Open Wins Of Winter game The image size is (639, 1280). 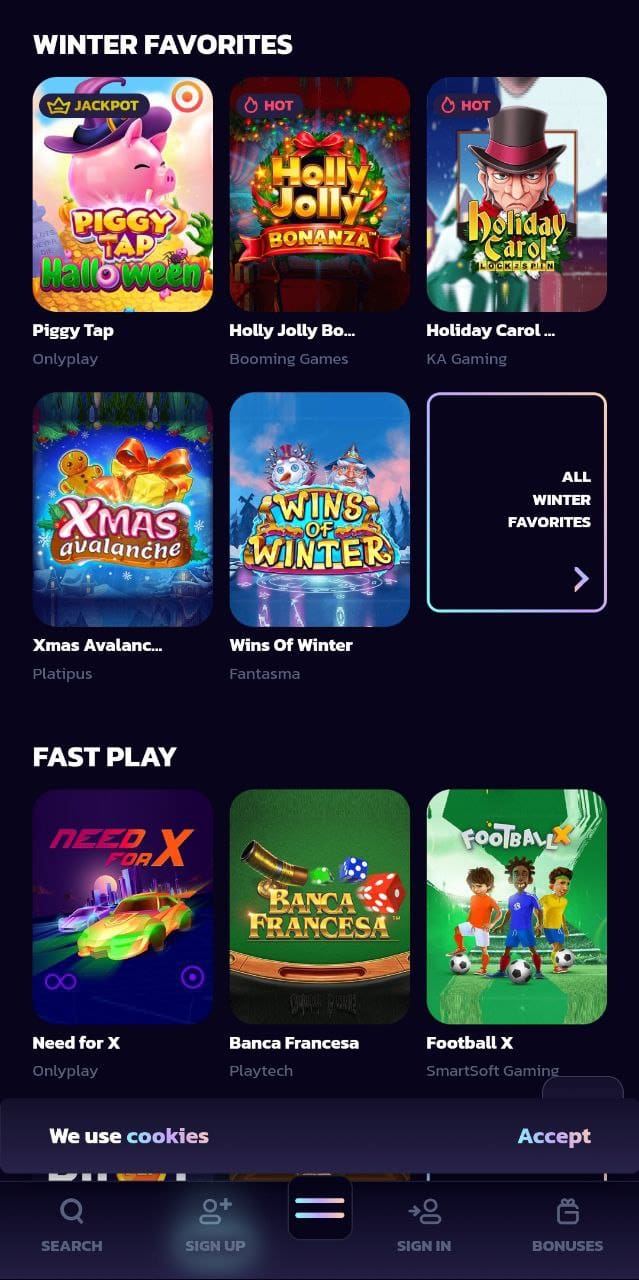(319, 509)
